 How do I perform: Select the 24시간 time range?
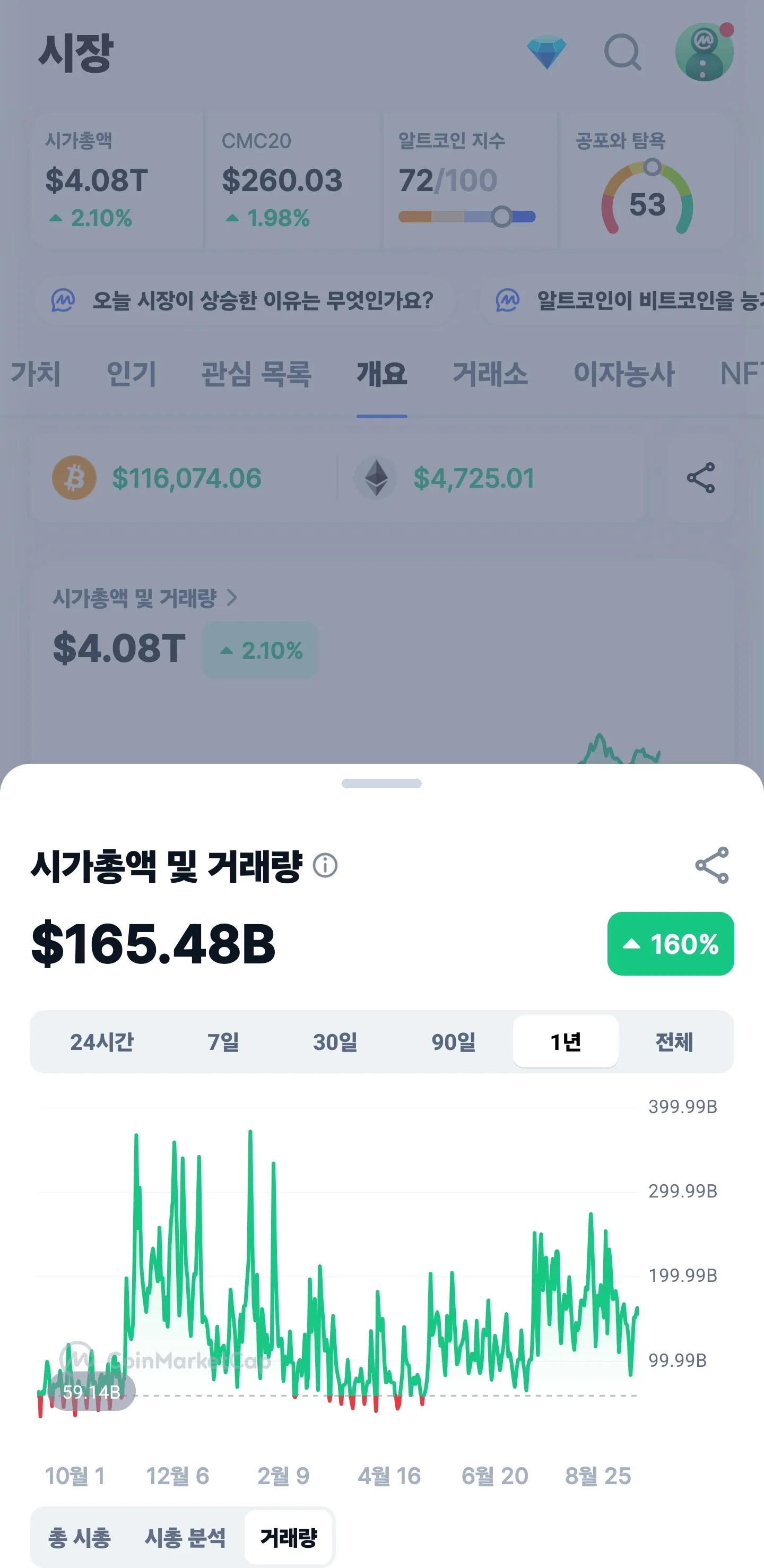point(101,1042)
